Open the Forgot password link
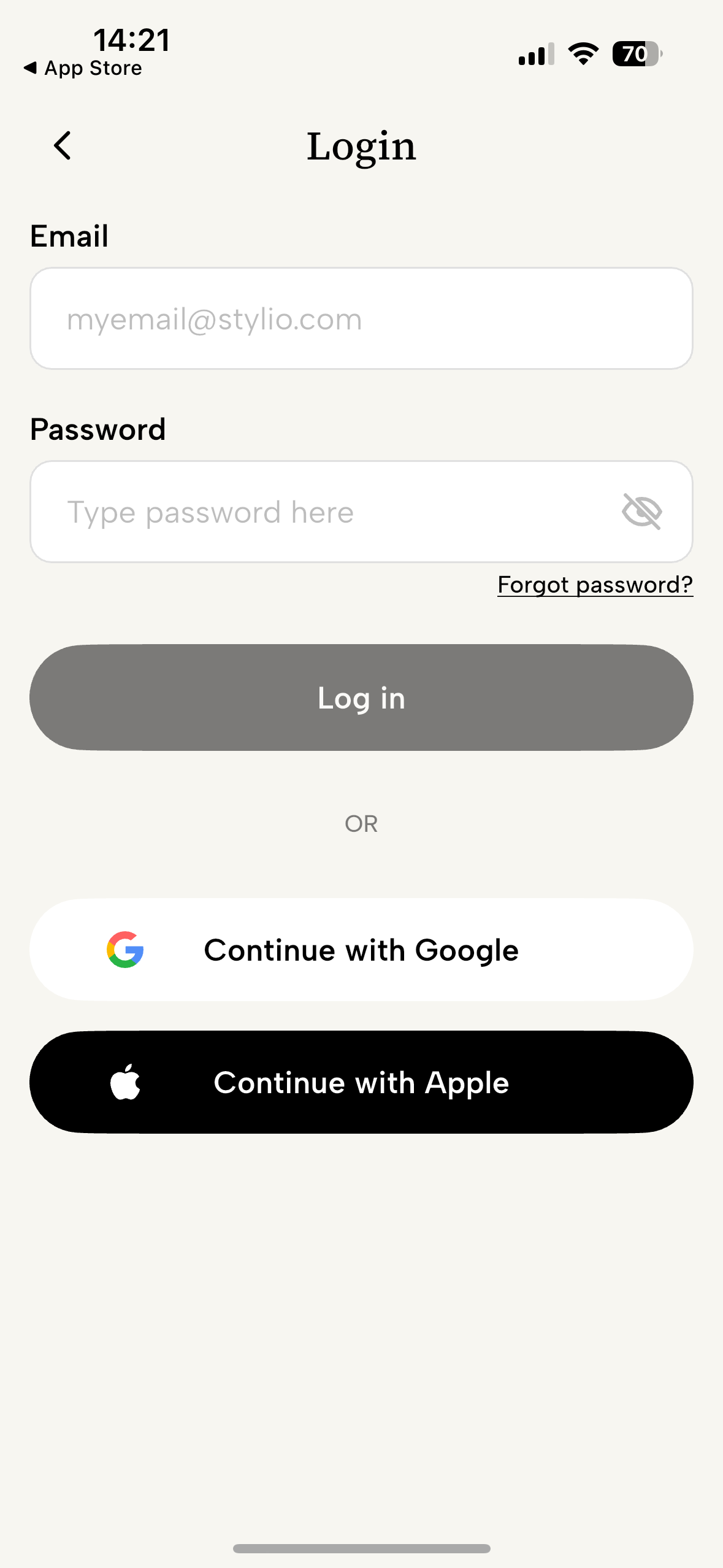 click(595, 585)
